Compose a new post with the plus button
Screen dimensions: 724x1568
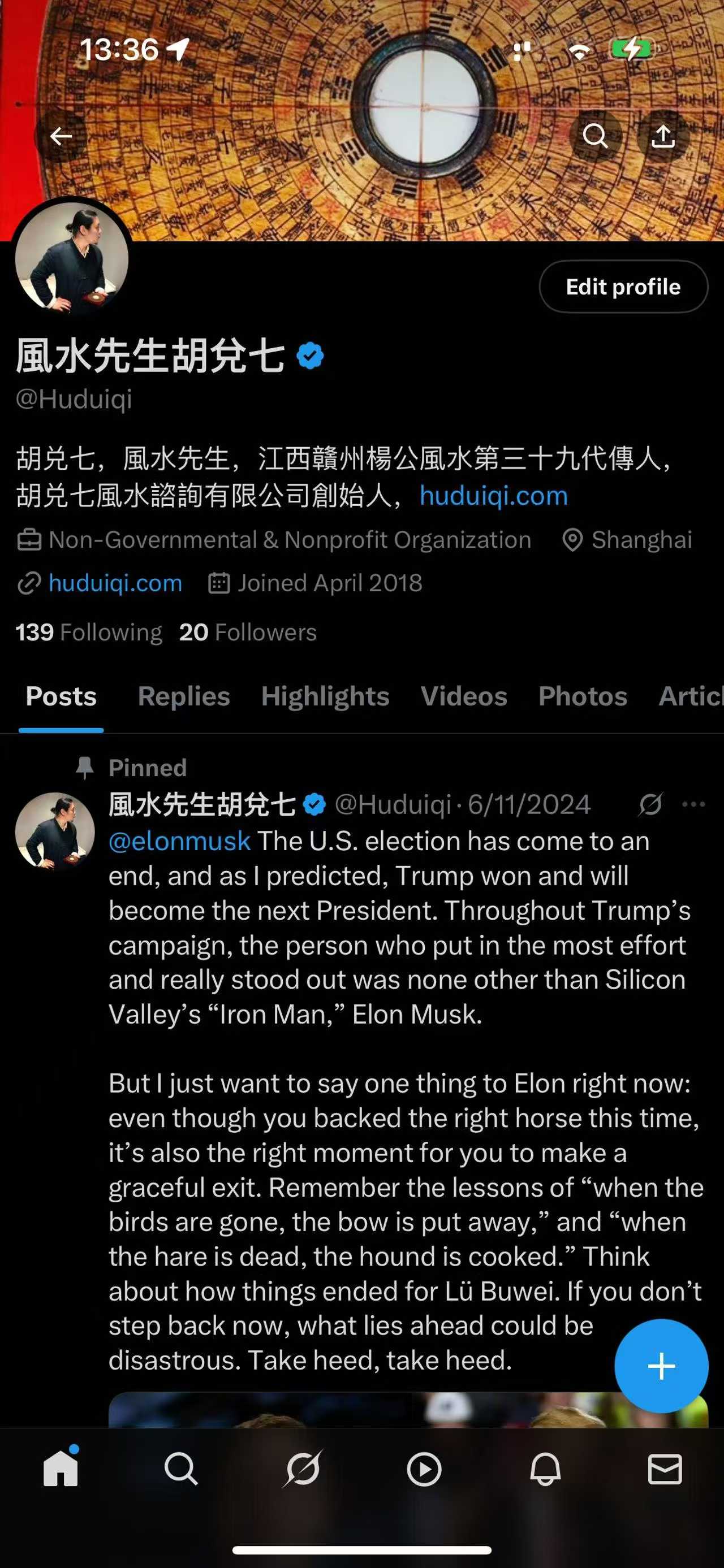tap(661, 1366)
